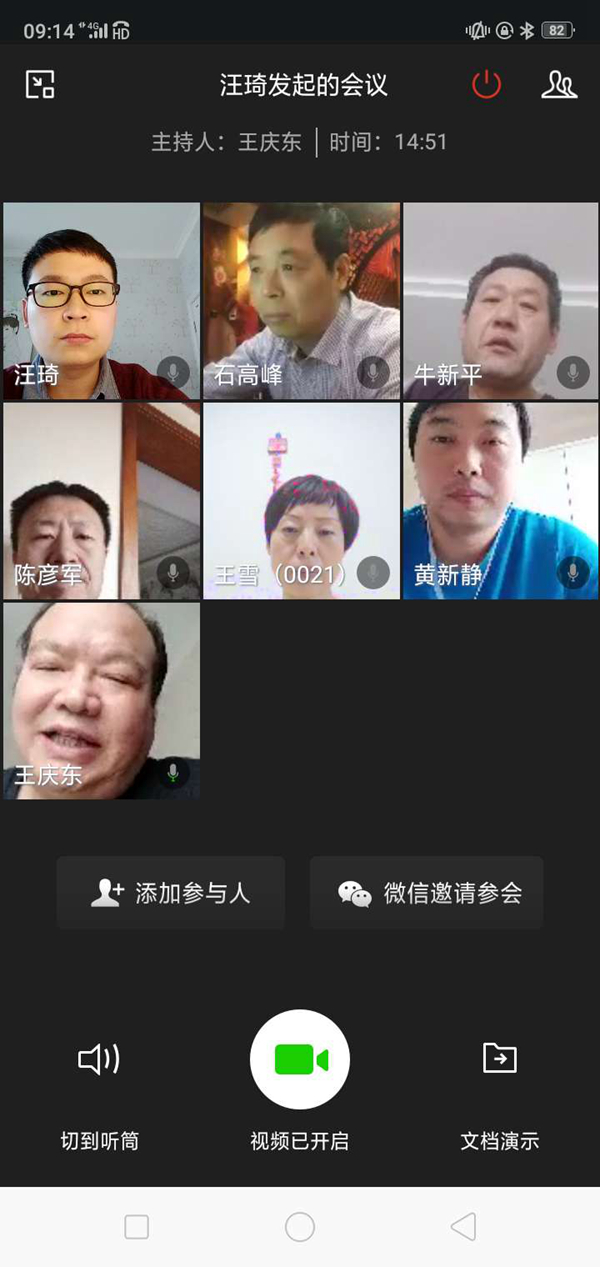This screenshot has height=1267, width=600.
Task: View 牛新平's video tile
Action: click(x=501, y=301)
